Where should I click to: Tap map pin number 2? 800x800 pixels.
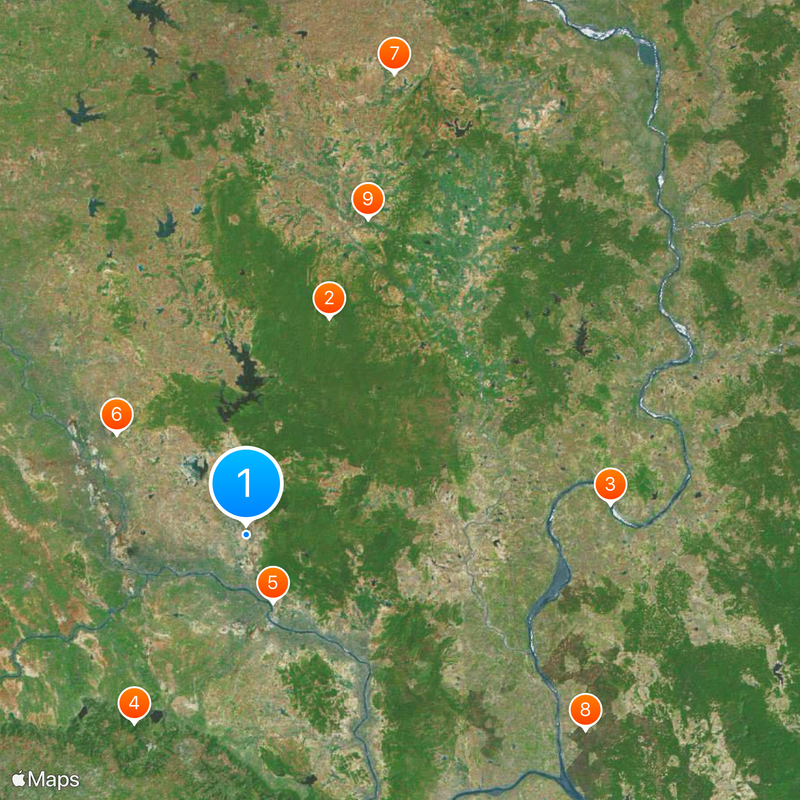point(329,298)
